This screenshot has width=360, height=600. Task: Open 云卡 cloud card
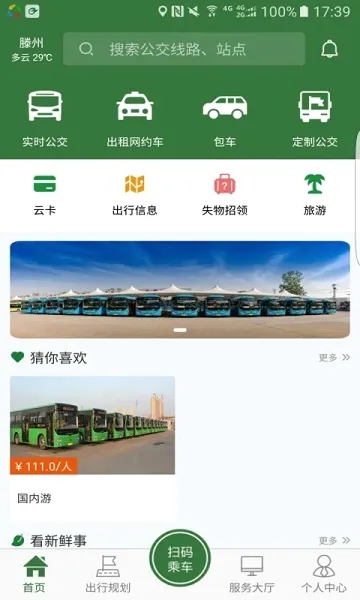tap(45, 195)
